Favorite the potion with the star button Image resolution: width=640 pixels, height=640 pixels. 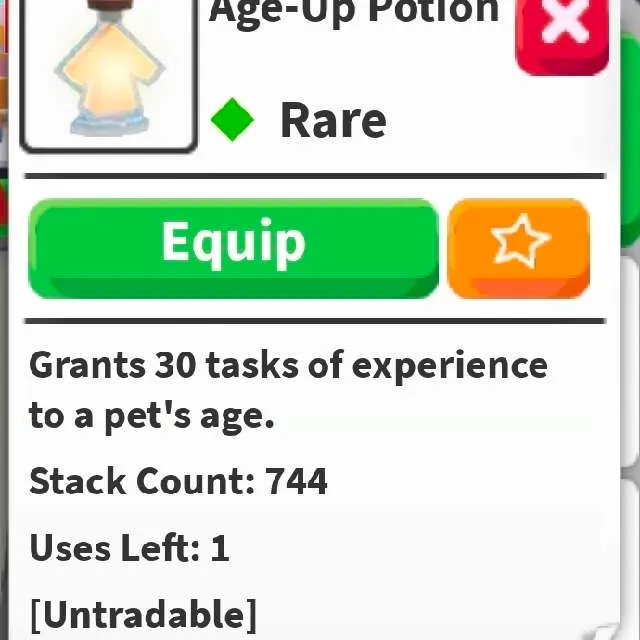519,247
